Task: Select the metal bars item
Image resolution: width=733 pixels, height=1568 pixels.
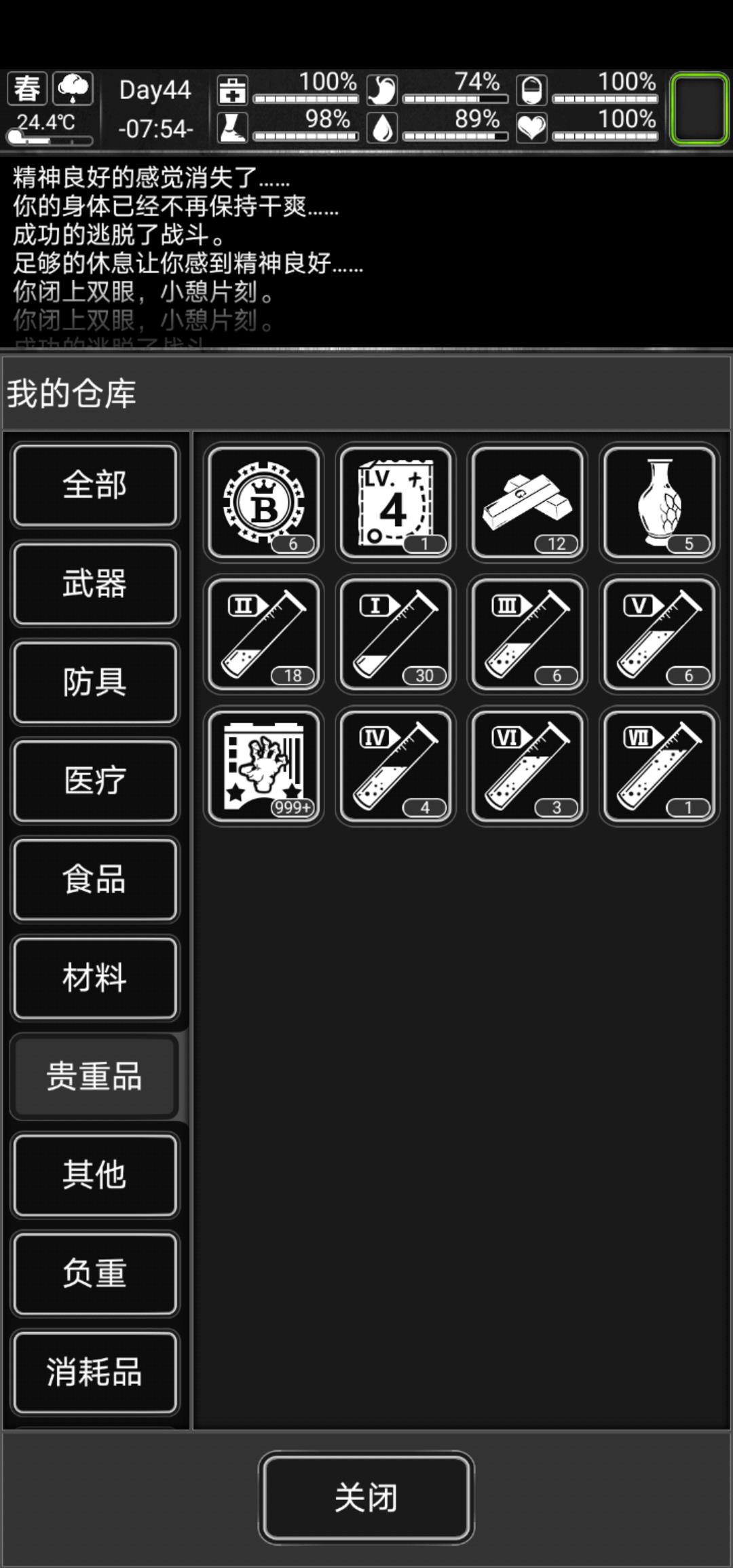Action: 527,502
